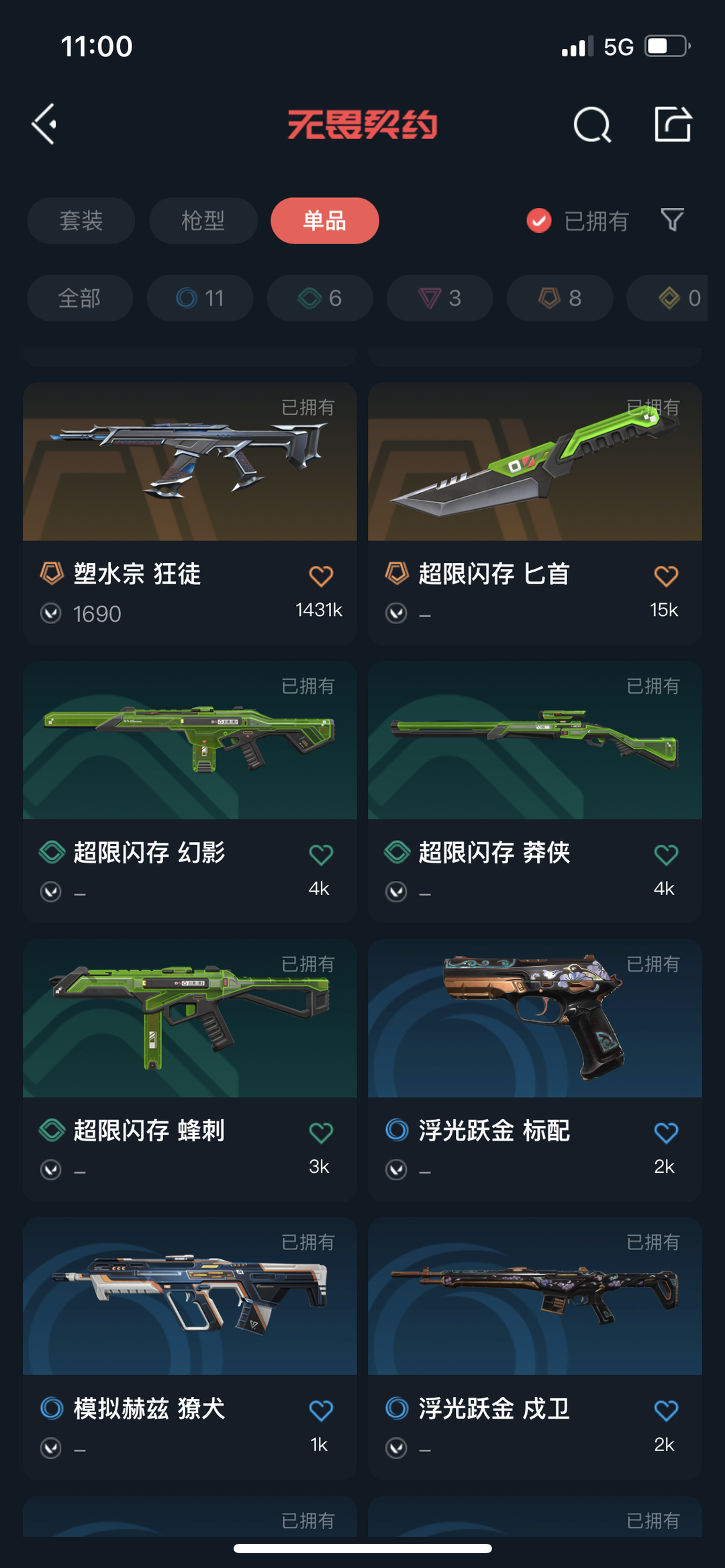The height and width of the screenshot is (1568, 725).
Task: Select the 单品 tab
Action: pos(325,221)
